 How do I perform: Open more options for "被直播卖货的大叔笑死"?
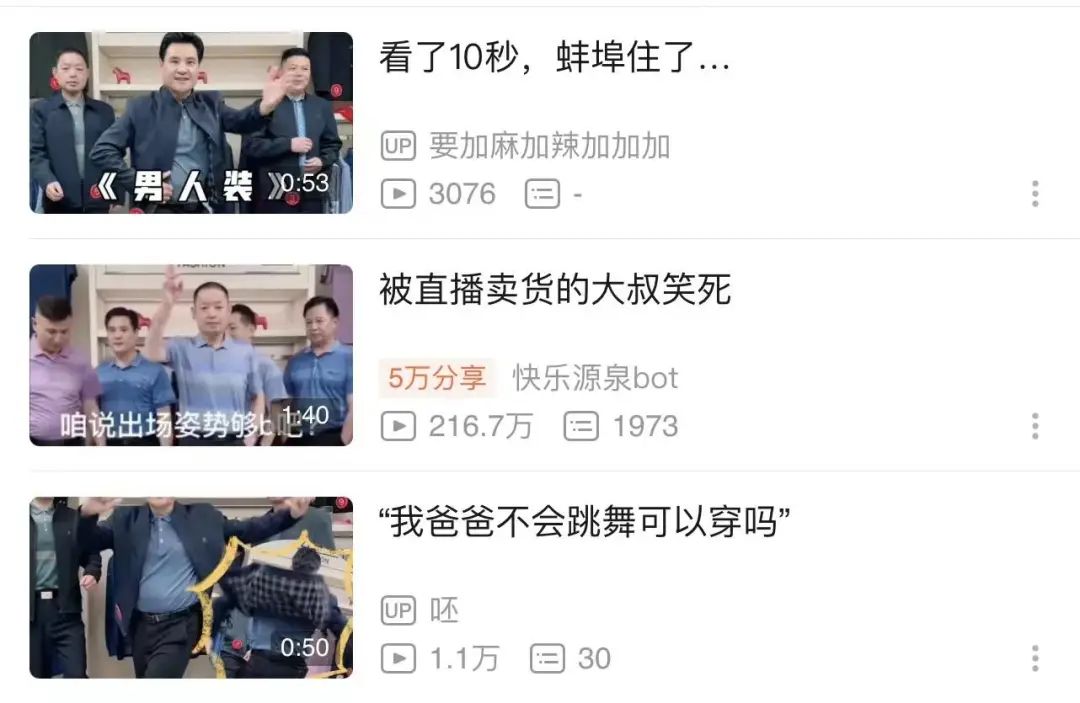[x=1035, y=426]
